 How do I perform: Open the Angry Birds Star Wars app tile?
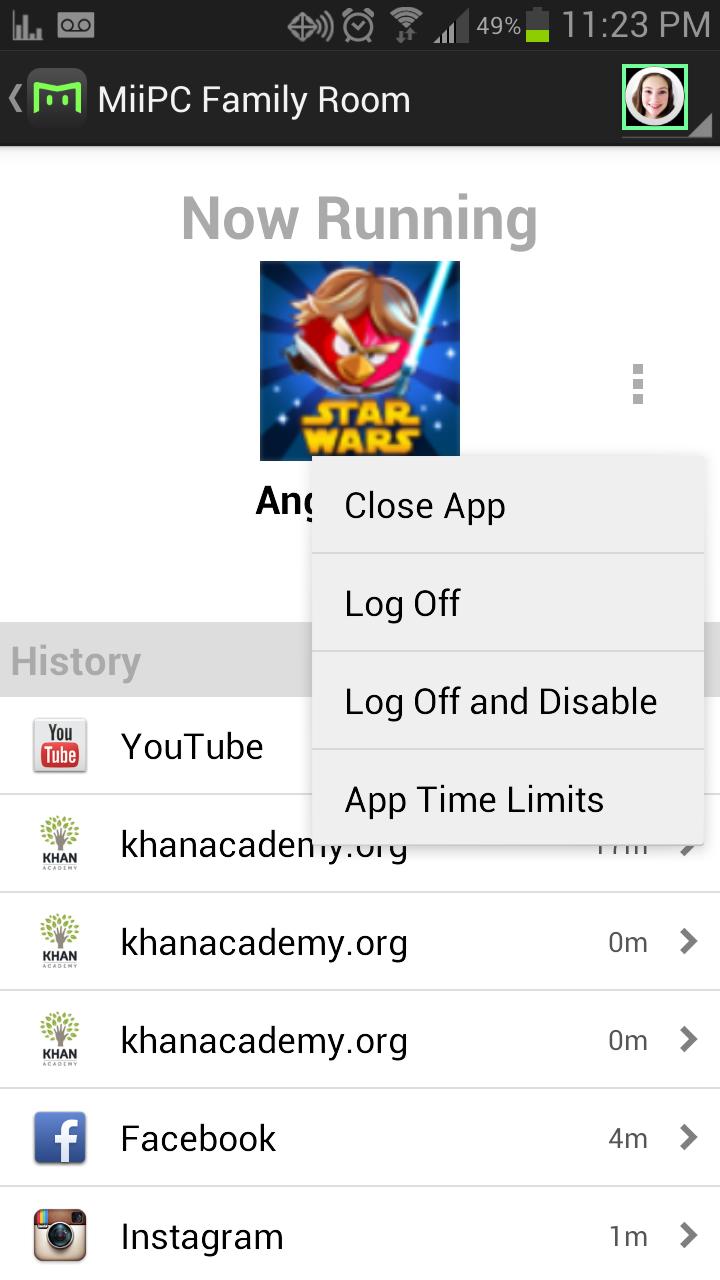360,360
